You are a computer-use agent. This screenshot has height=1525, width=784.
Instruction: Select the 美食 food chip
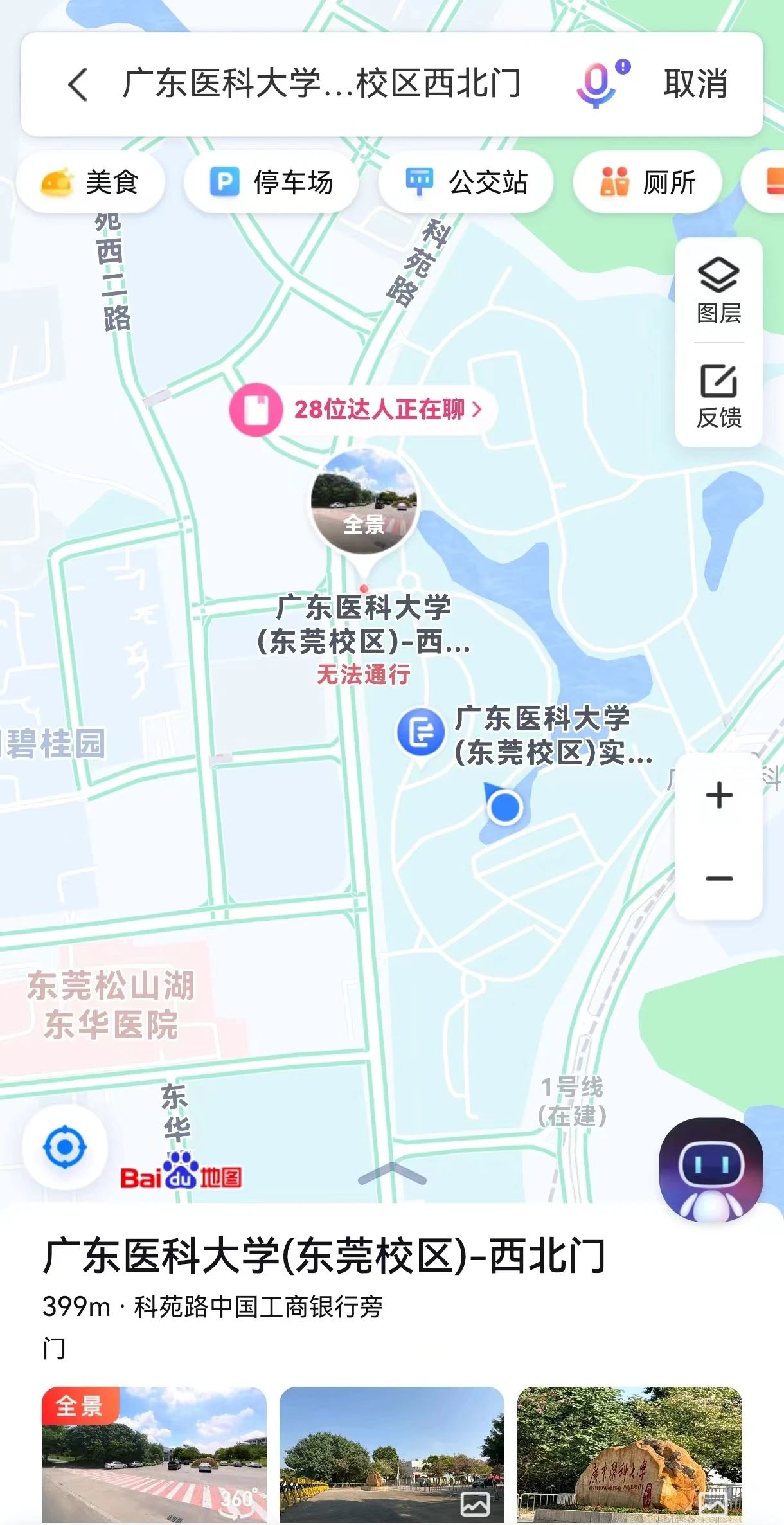pyautogui.click(x=91, y=182)
